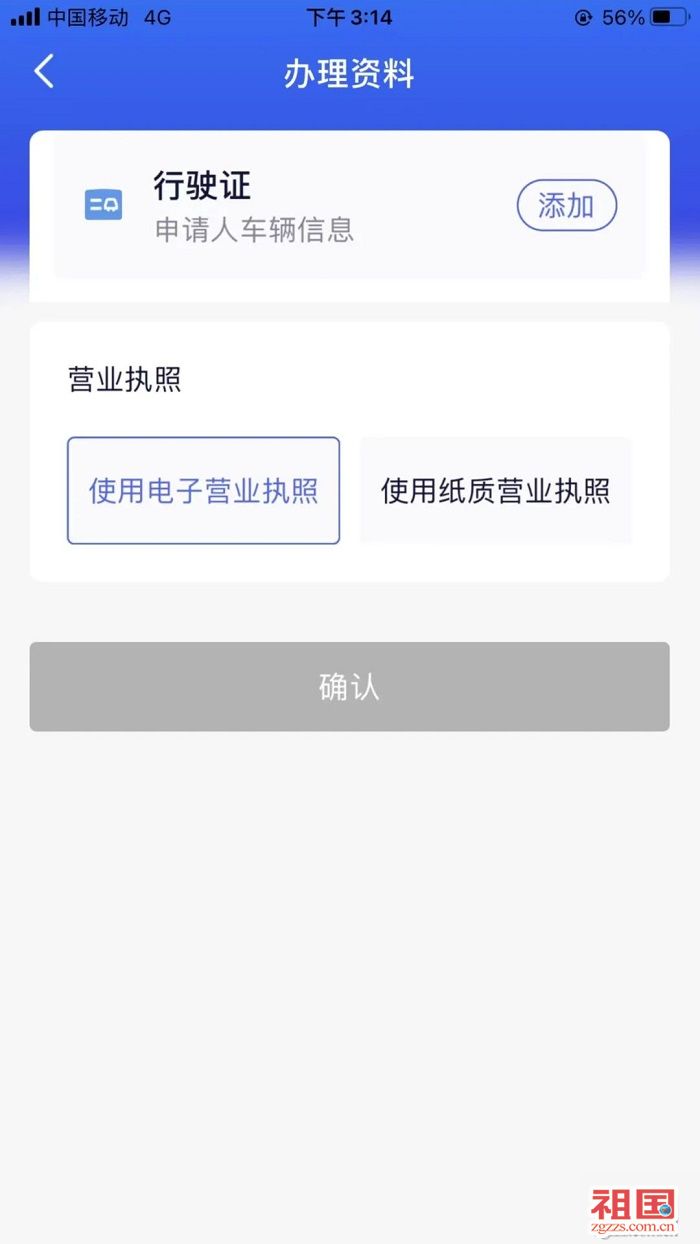Tap the 确认 button

click(349, 687)
